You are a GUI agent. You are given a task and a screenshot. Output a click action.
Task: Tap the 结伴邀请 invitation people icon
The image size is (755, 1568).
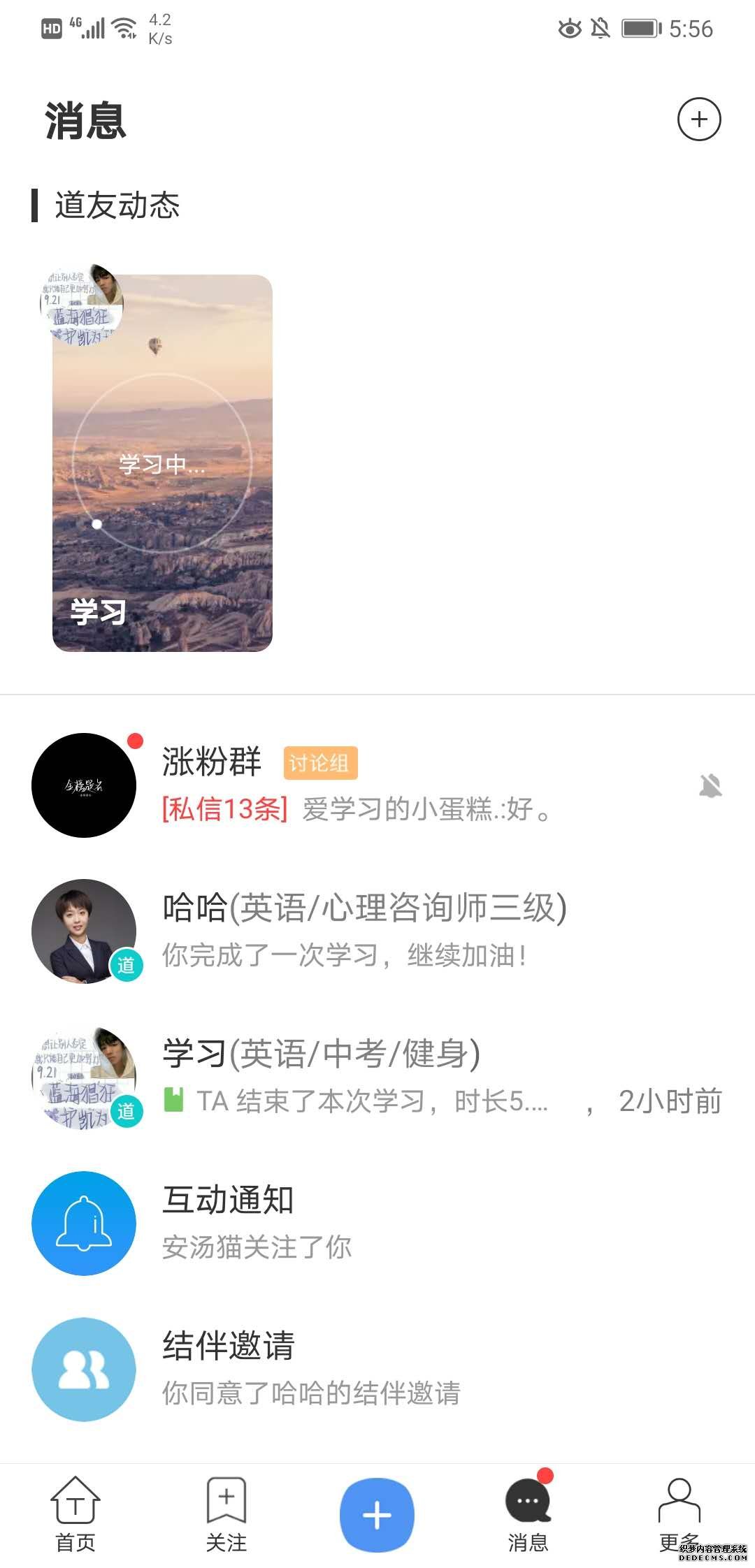point(83,1370)
